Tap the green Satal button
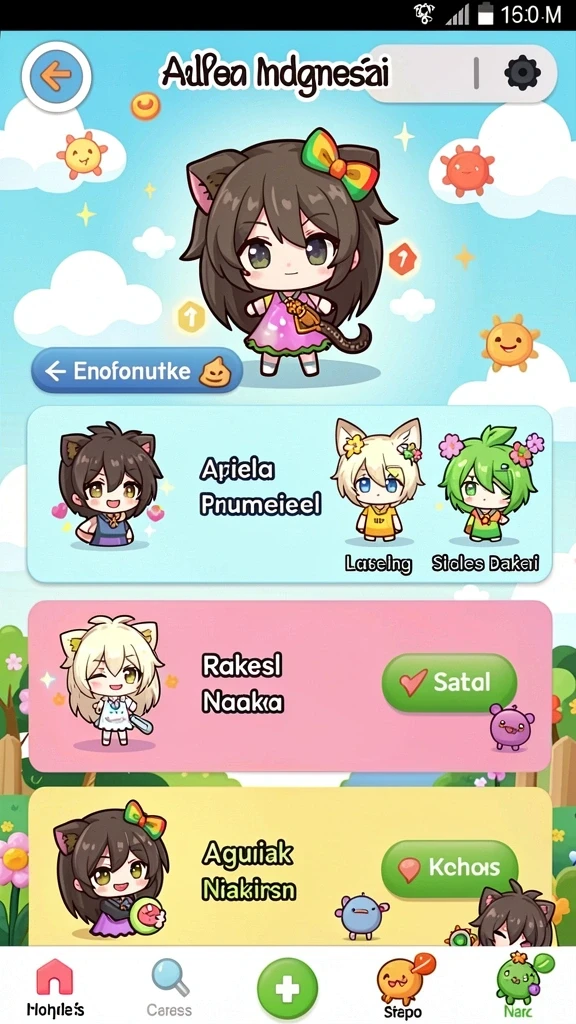 click(x=449, y=682)
